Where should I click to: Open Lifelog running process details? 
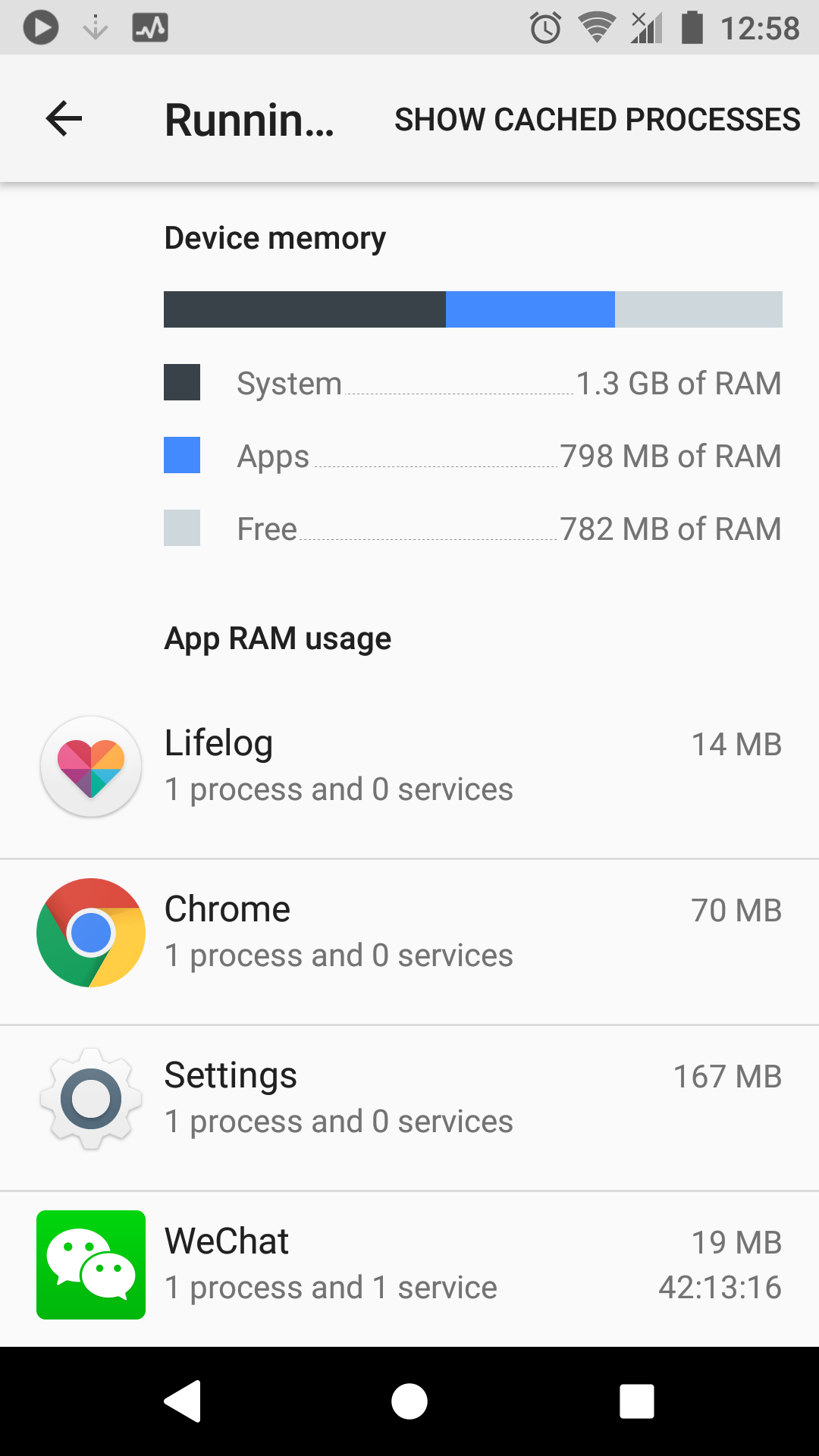[x=409, y=767]
